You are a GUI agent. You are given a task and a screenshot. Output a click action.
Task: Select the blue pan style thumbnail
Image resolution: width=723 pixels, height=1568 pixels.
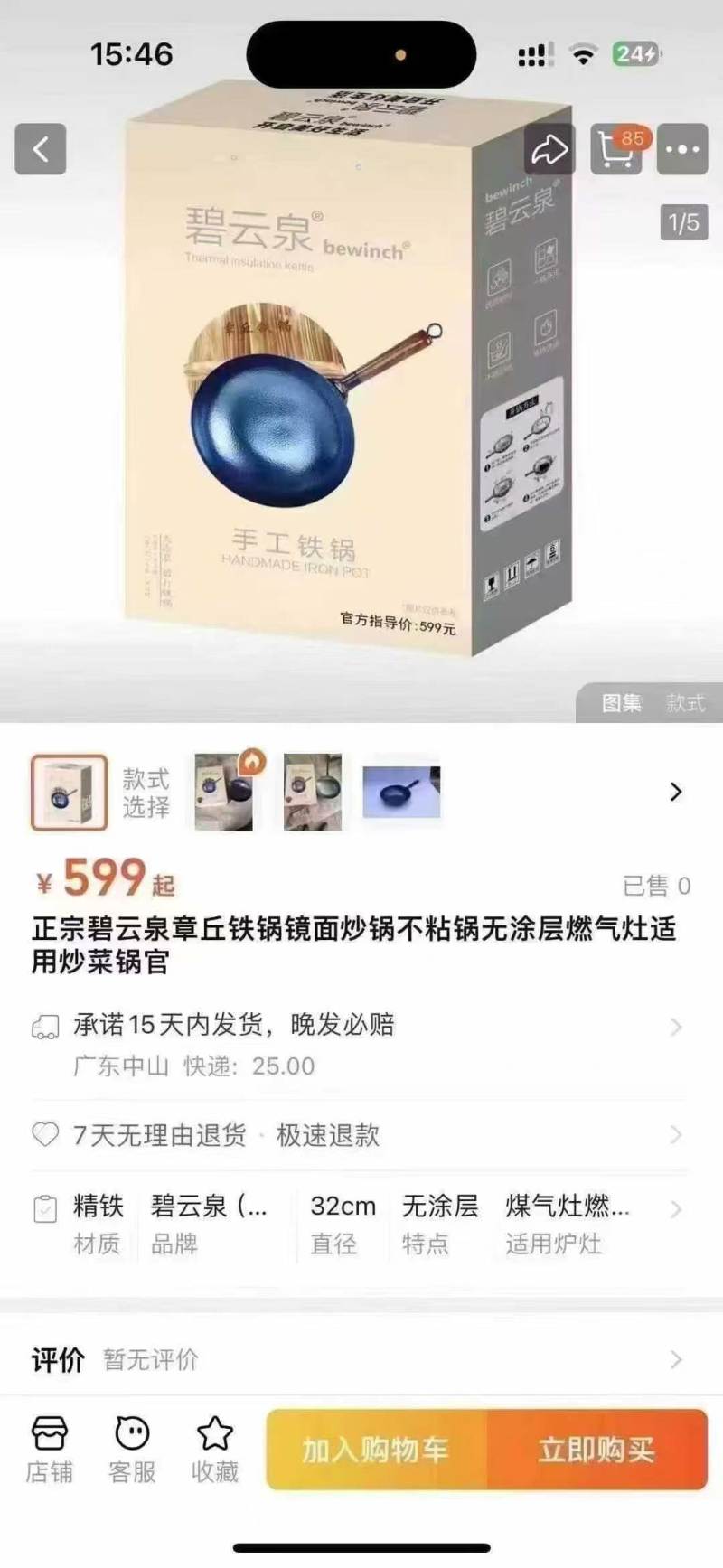point(401,793)
